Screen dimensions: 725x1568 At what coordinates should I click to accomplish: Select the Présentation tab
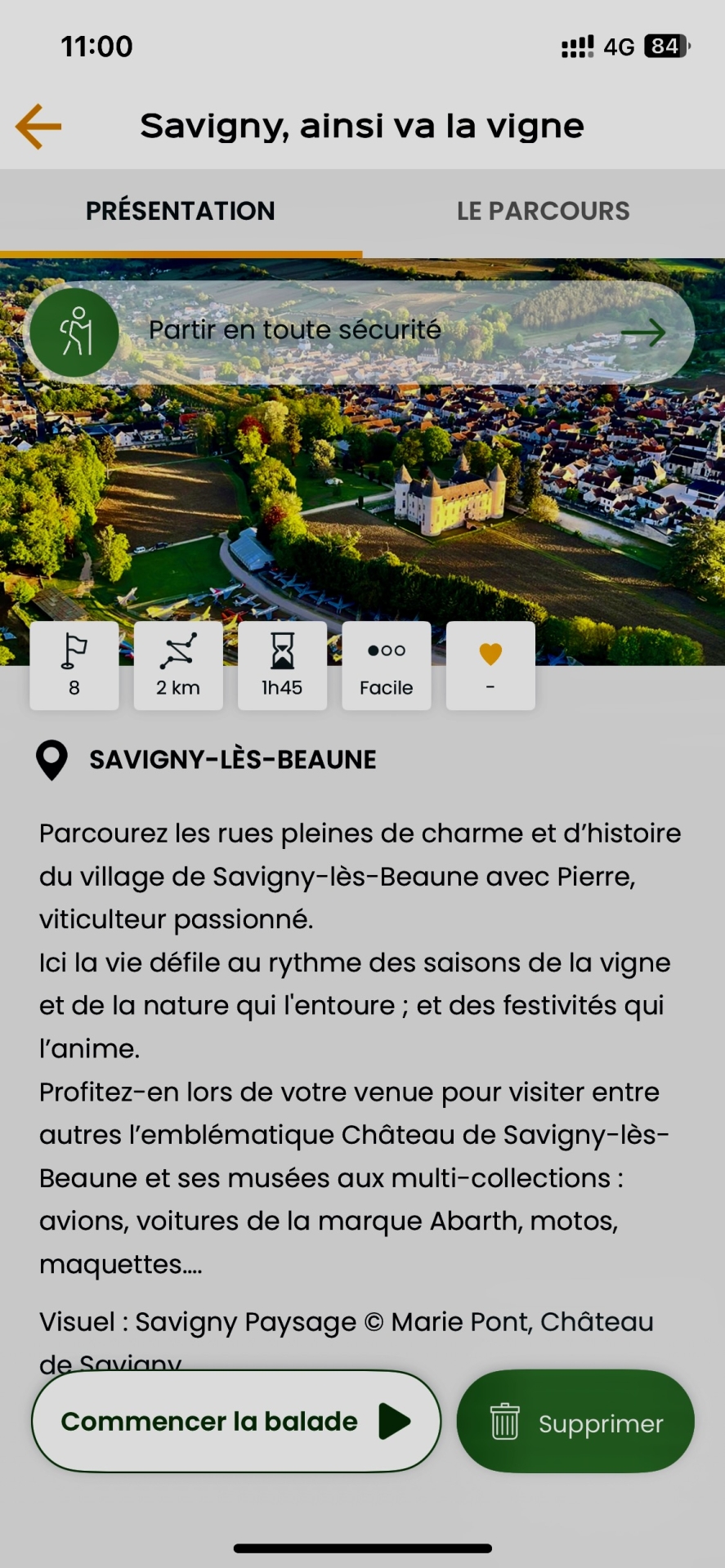pyautogui.click(x=181, y=211)
